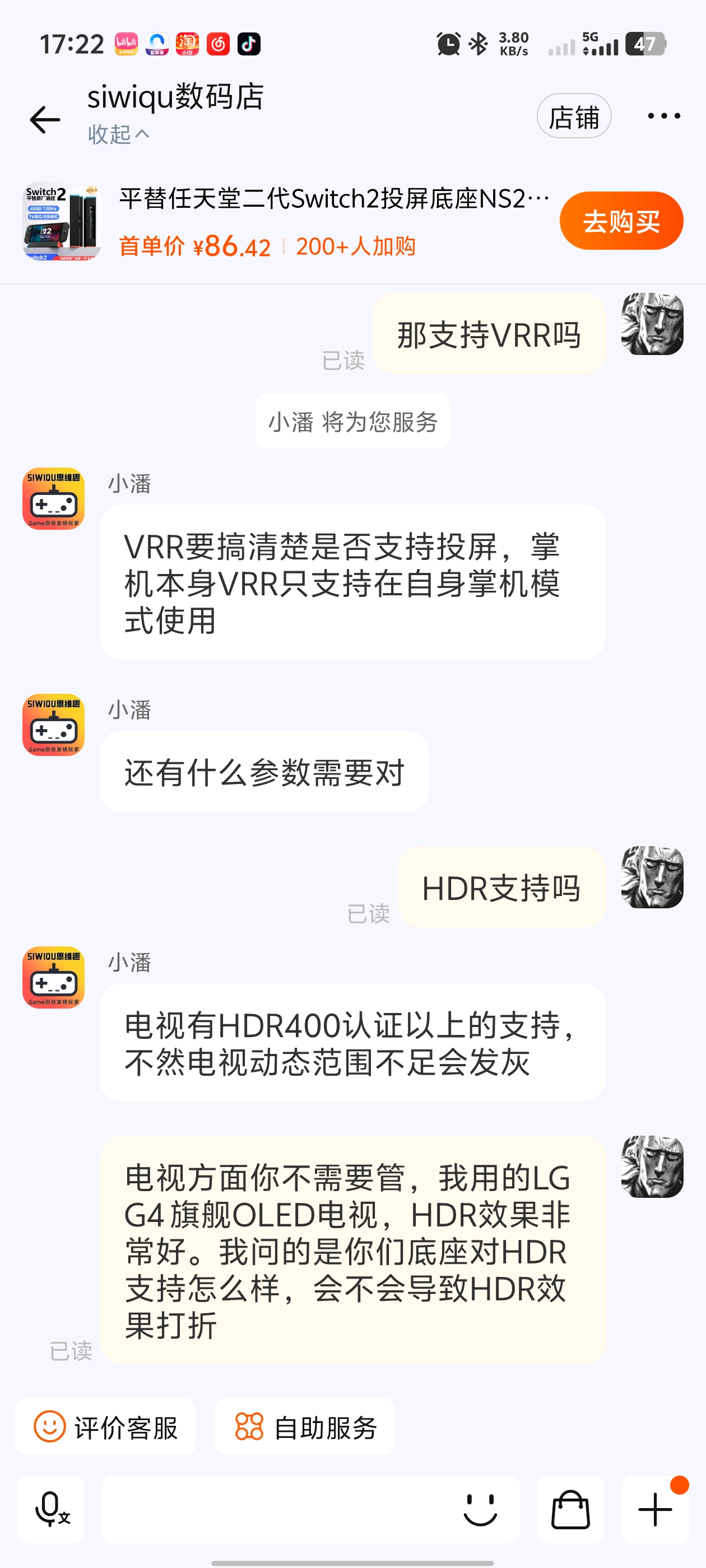Screen dimensions: 706x1568
Task: Go back with the arrow icon
Action: point(45,119)
